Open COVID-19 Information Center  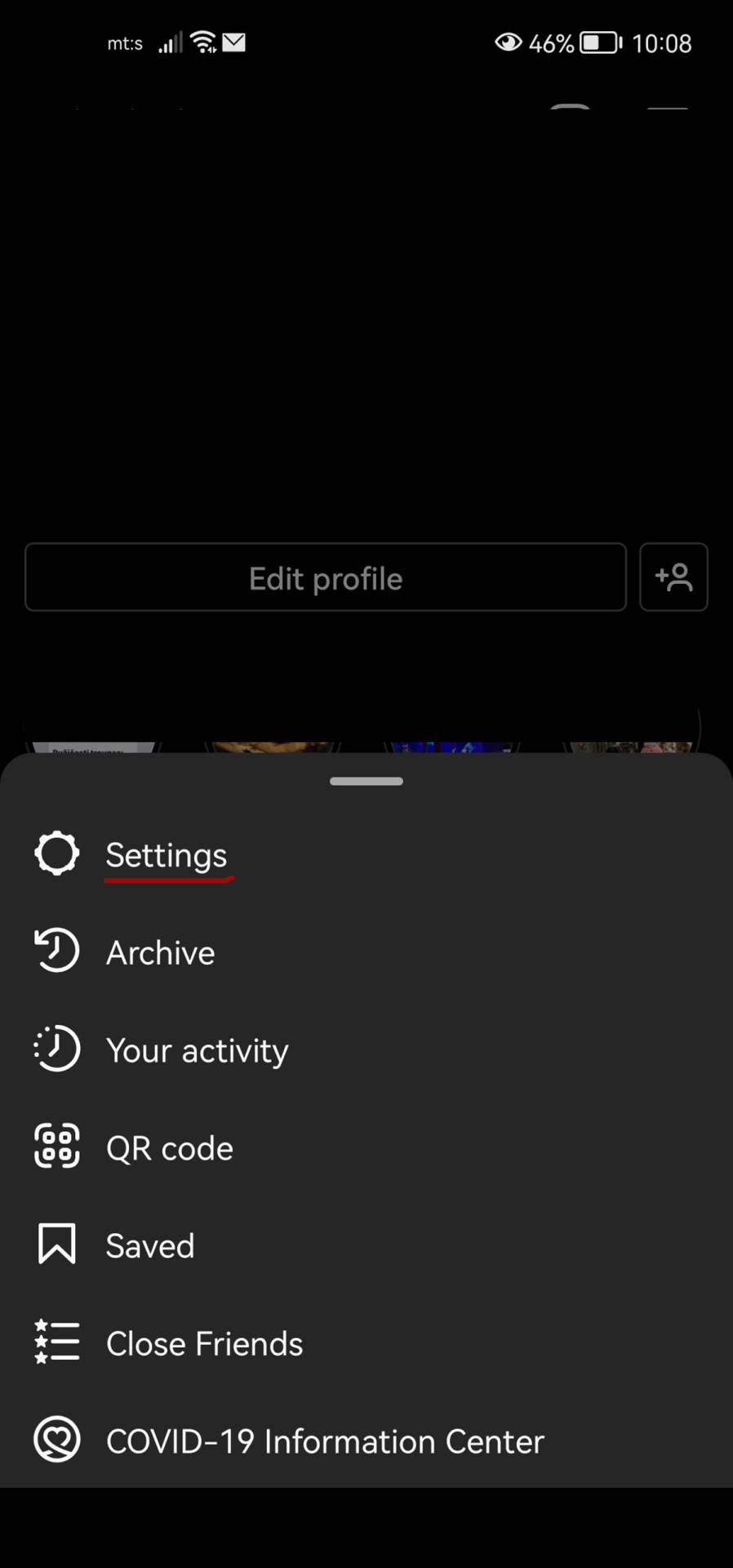324,1441
